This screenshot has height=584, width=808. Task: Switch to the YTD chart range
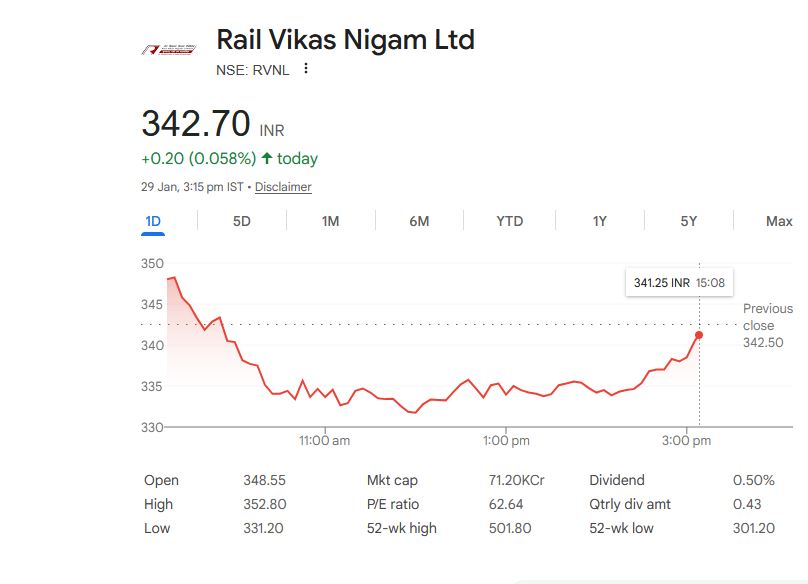pos(509,221)
